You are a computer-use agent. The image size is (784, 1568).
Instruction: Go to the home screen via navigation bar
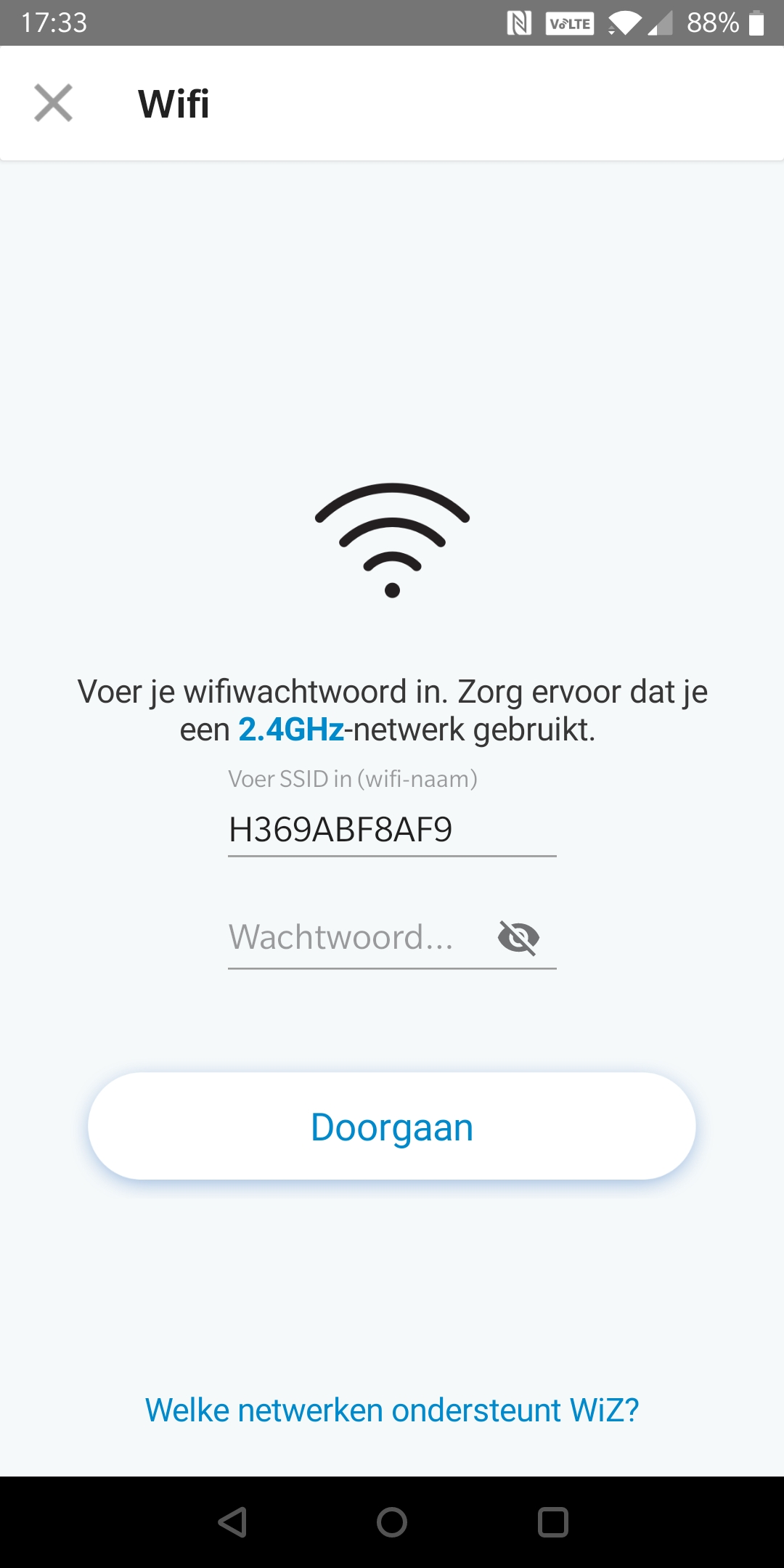392,1522
